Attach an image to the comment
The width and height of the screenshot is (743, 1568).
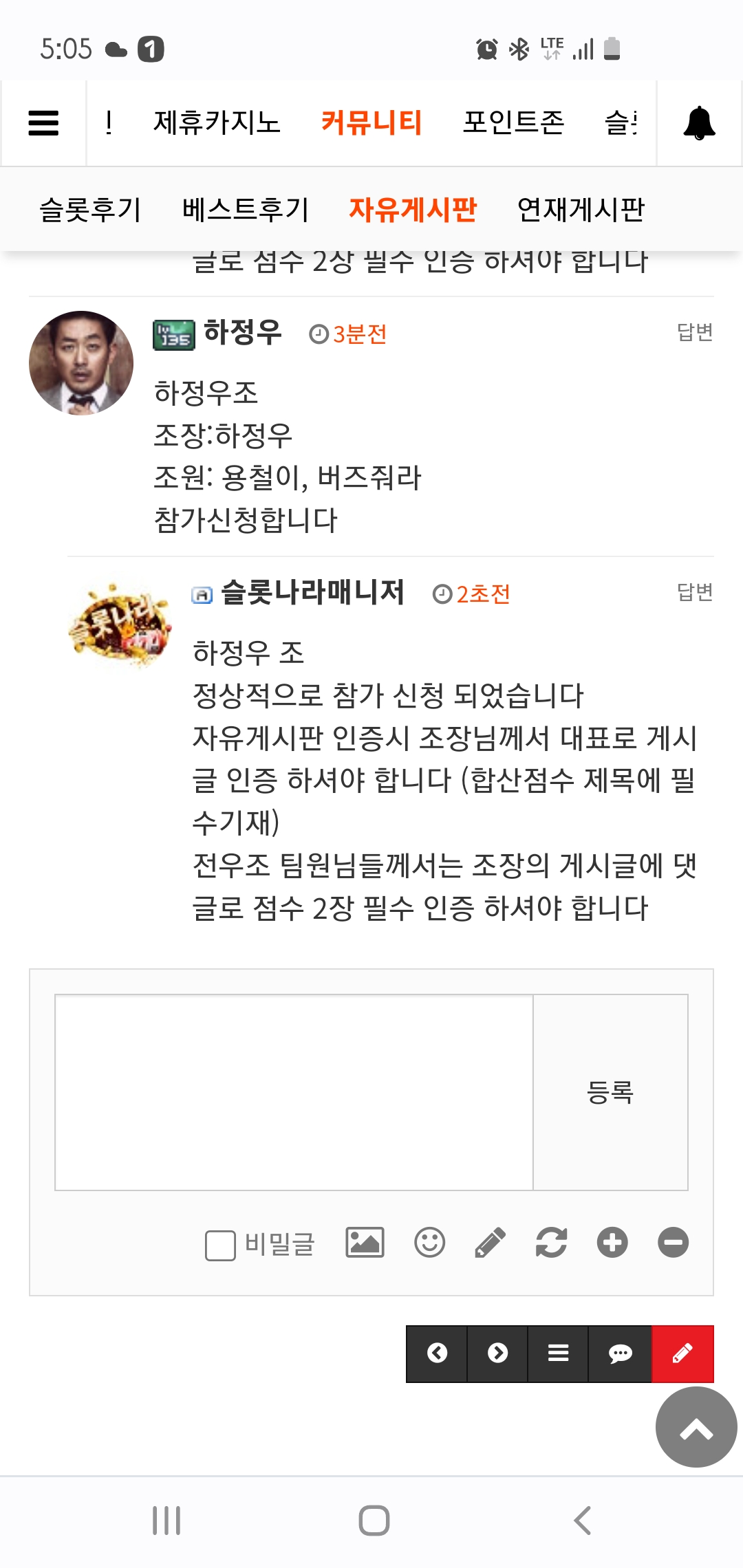coord(365,1243)
